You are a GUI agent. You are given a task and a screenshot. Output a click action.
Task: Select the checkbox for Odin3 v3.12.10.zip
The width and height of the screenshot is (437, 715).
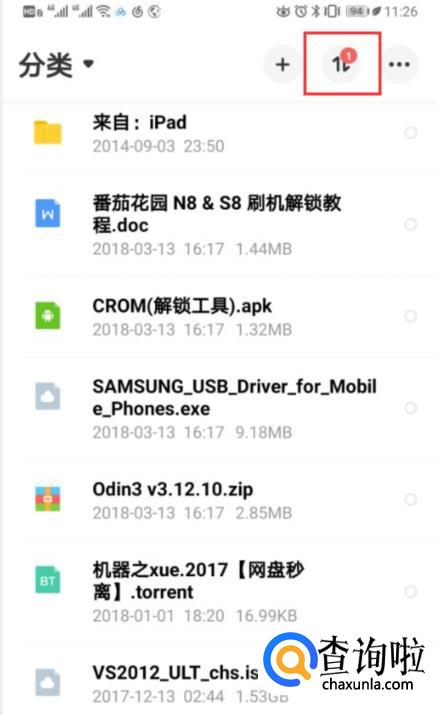pos(411,499)
